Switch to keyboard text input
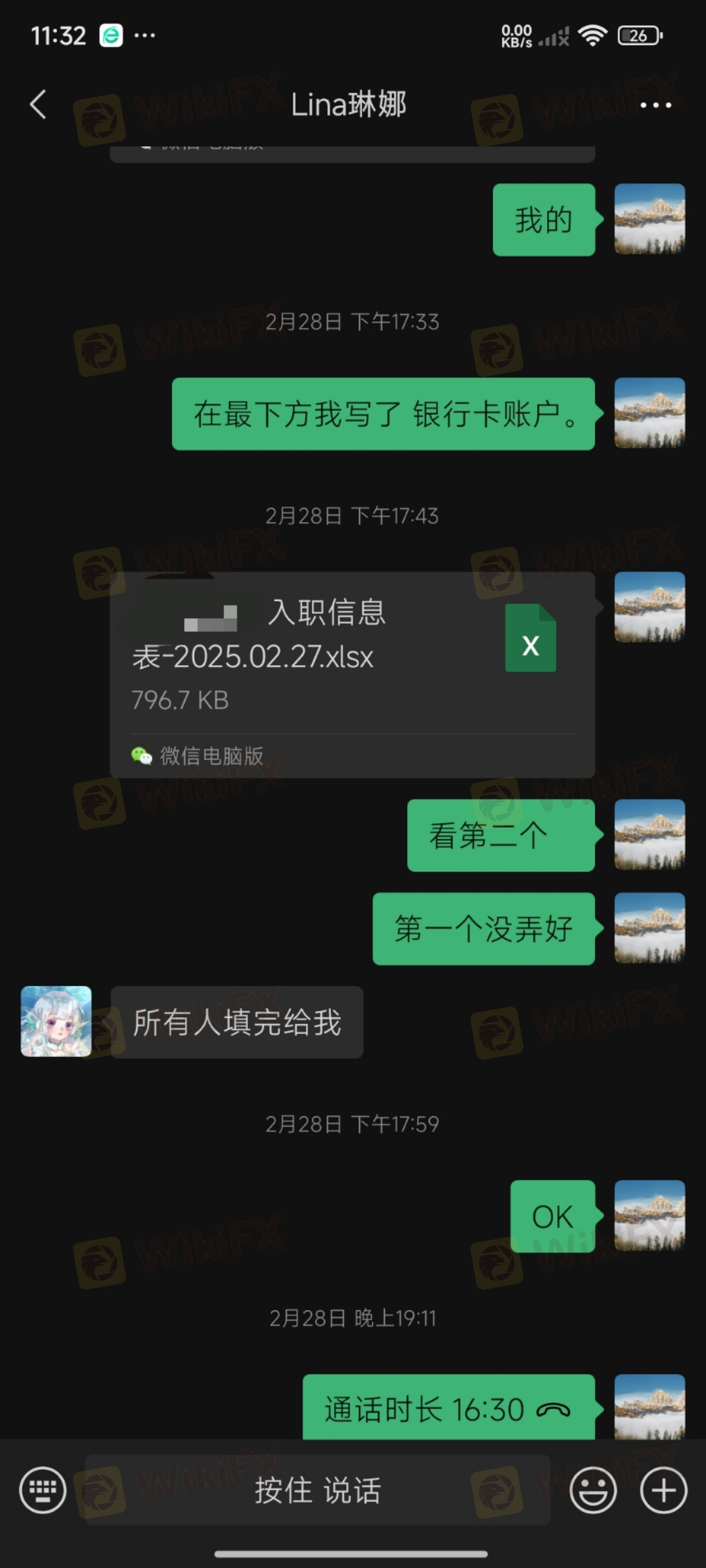The image size is (706, 1568). coord(42,1490)
